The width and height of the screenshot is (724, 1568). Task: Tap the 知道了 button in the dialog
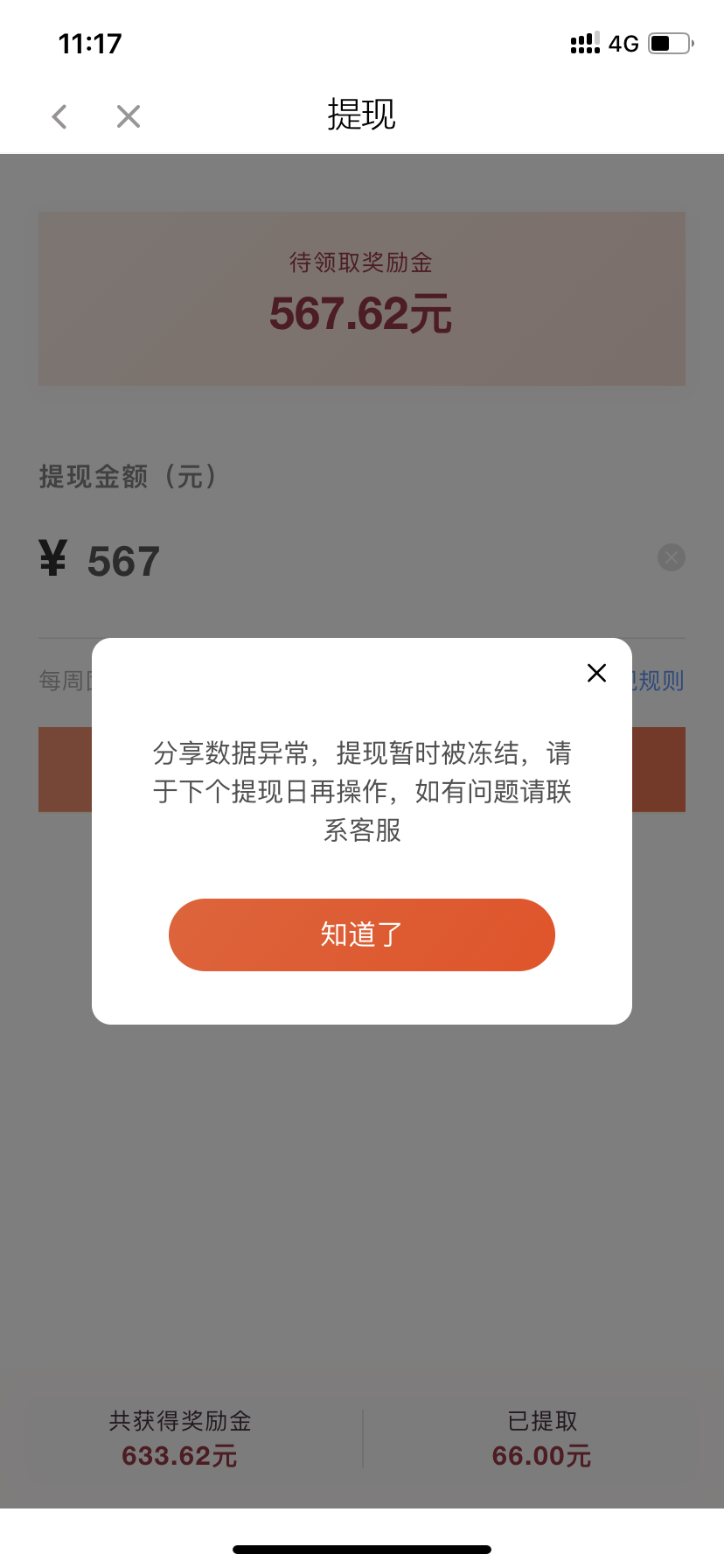click(x=362, y=934)
